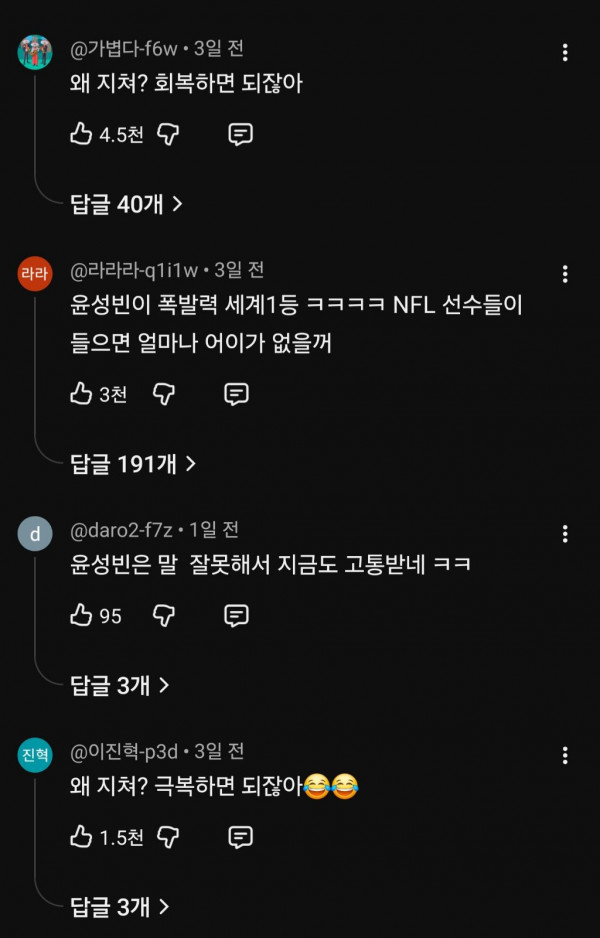Reply to @라라라-q1i1w's comment
600x938 pixels.
click(x=236, y=394)
